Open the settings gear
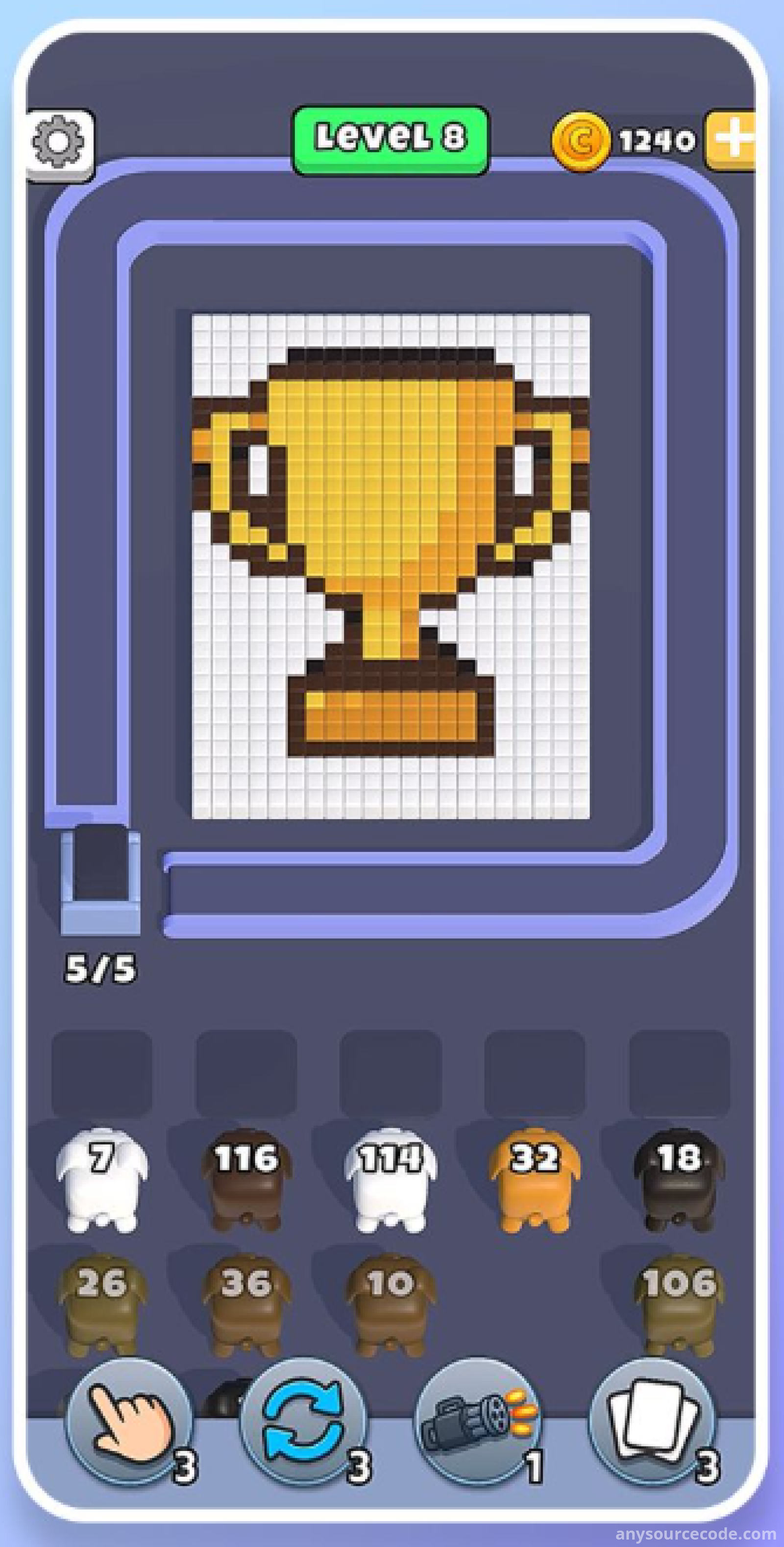 59,144
